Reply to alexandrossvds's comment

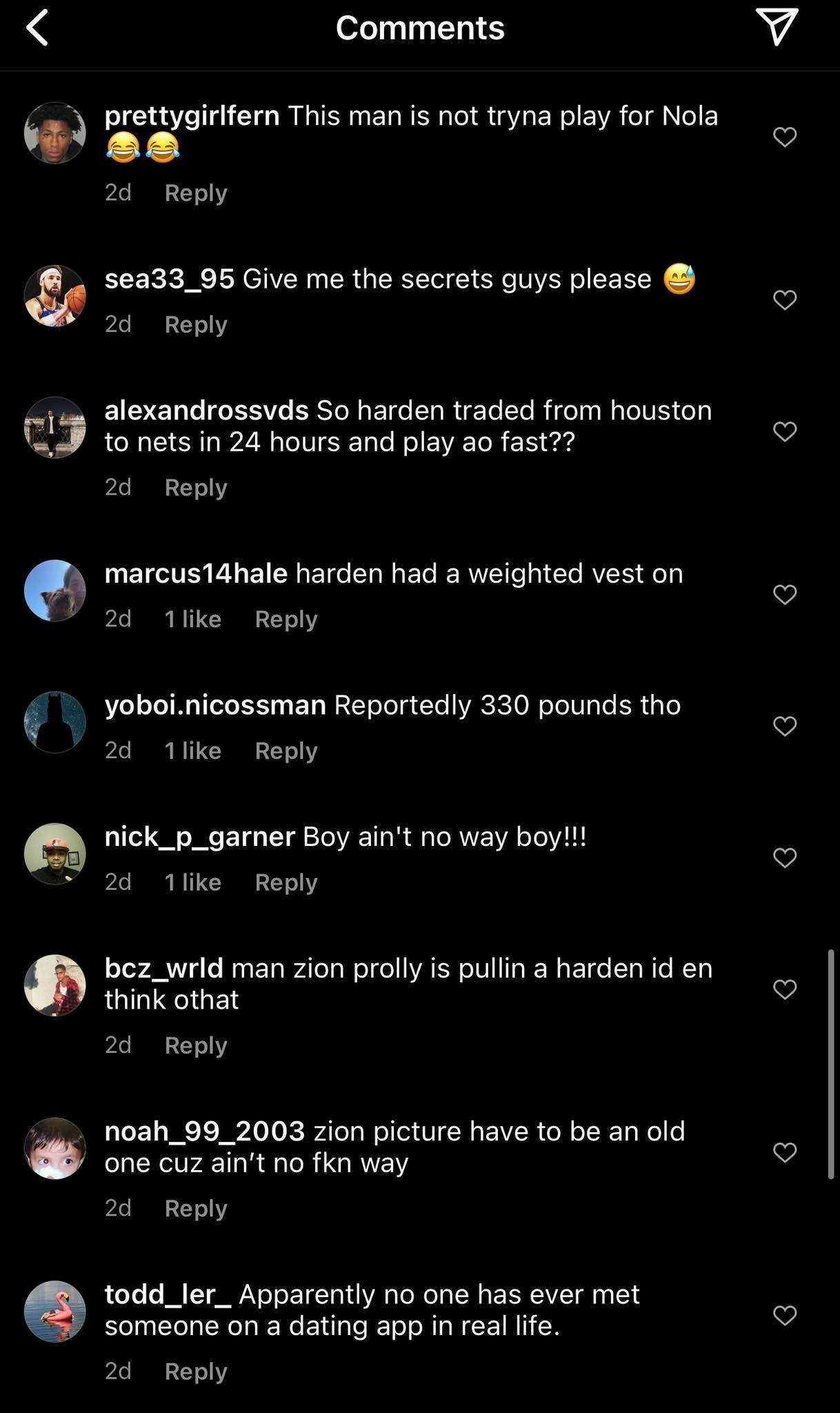[x=196, y=488]
